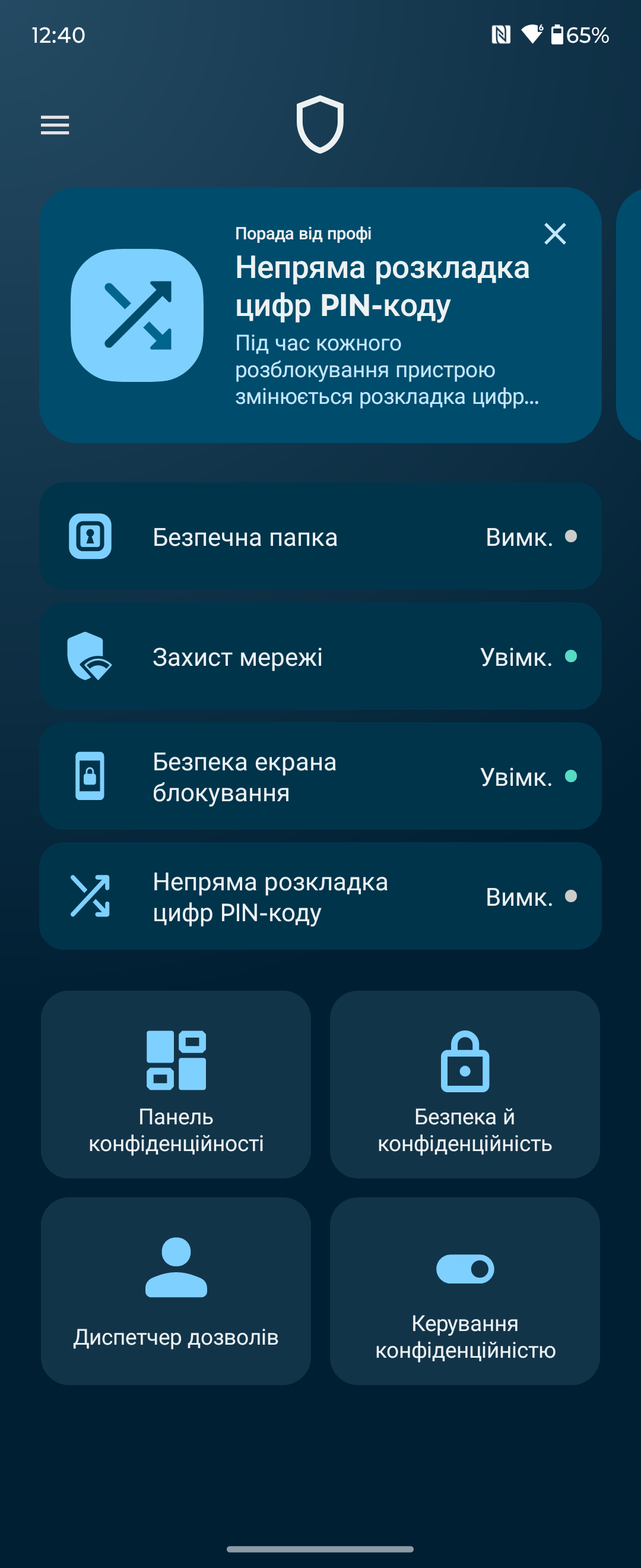Open Непряма розкладка цифр PIN-коду row

320,896
